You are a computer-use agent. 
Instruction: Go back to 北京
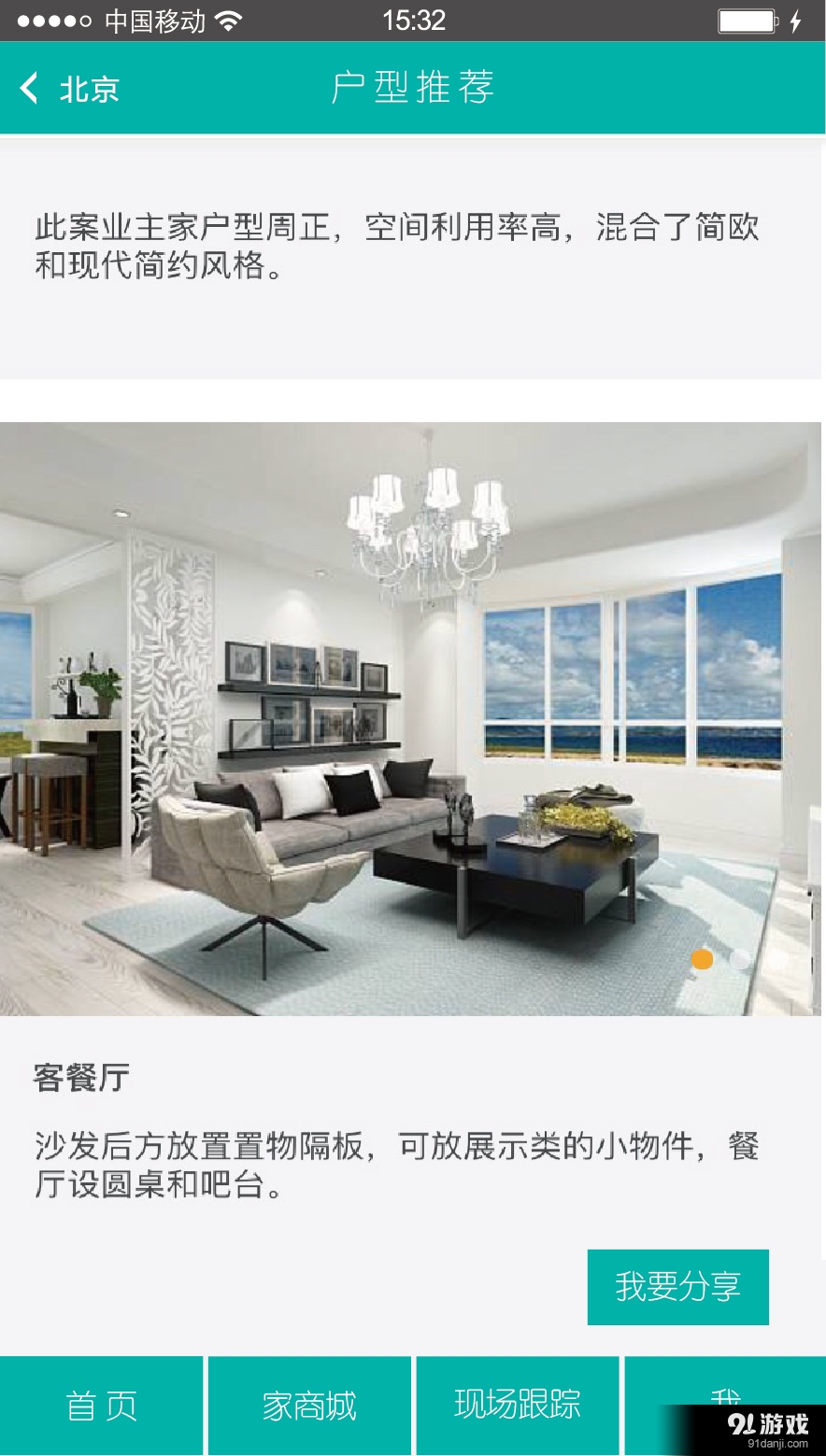click(x=68, y=89)
